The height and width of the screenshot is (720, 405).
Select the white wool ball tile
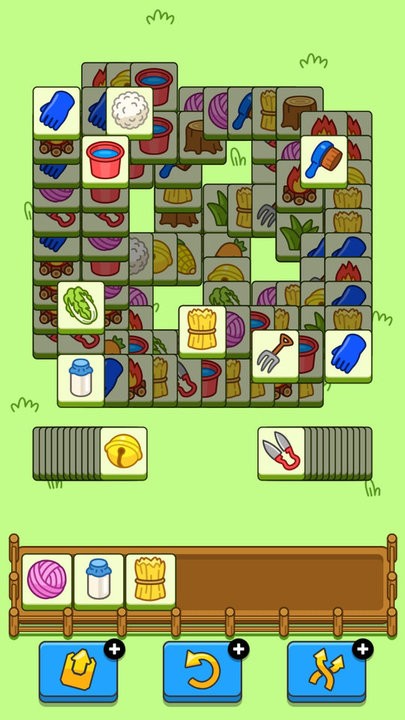coord(129,113)
